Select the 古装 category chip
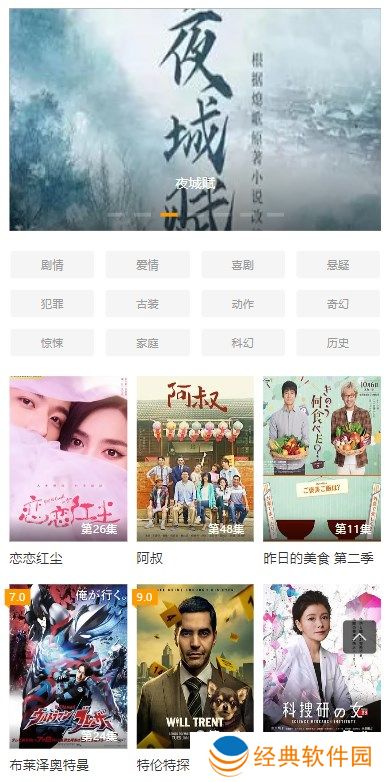 pos(148,304)
